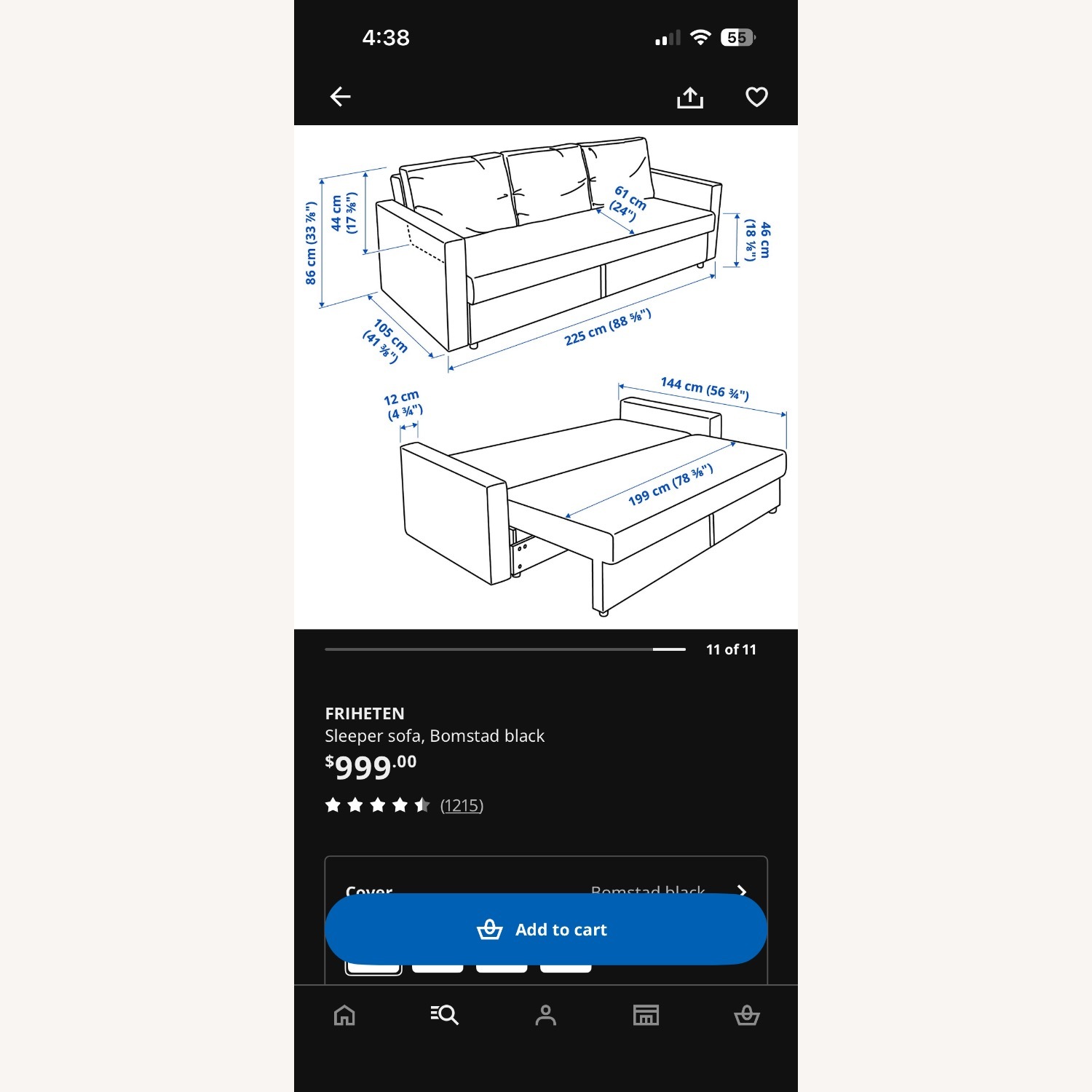Switch to the Home tab
The image size is (1092, 1092).
344,1015
